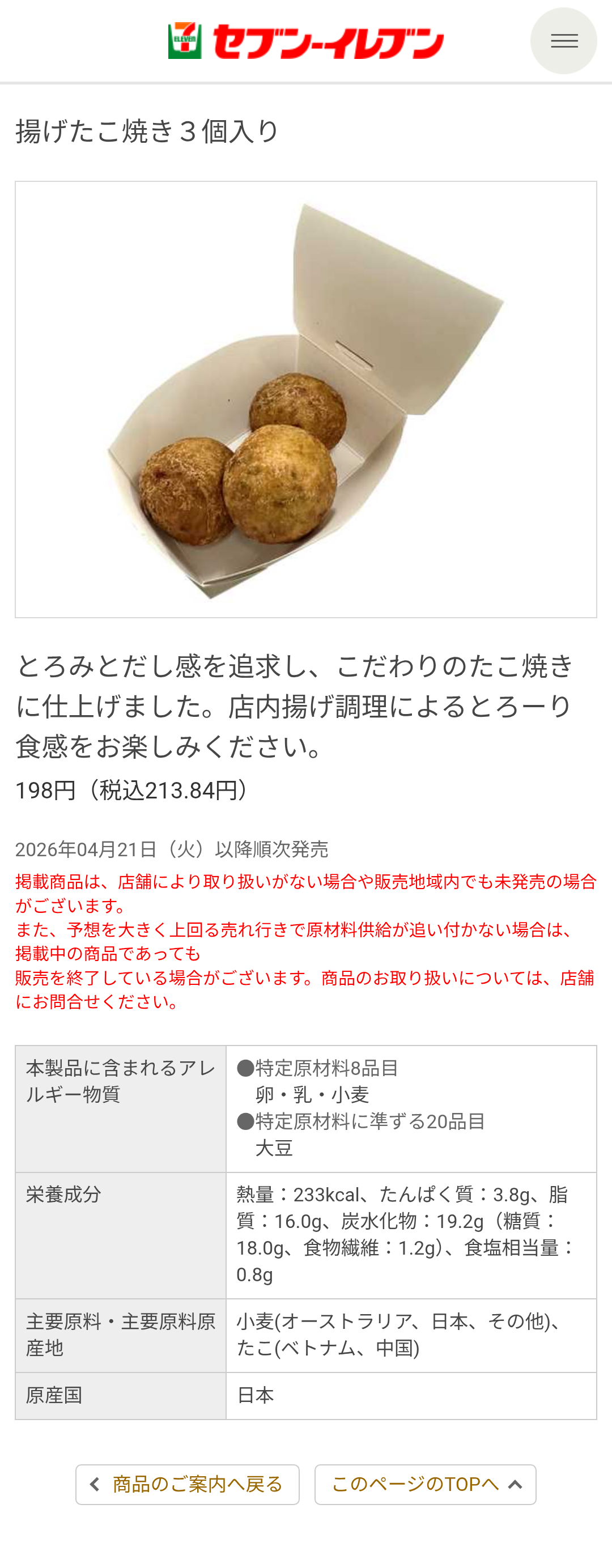
Task: Jump to このページのTOPへ
Action: coord(425,1484)
